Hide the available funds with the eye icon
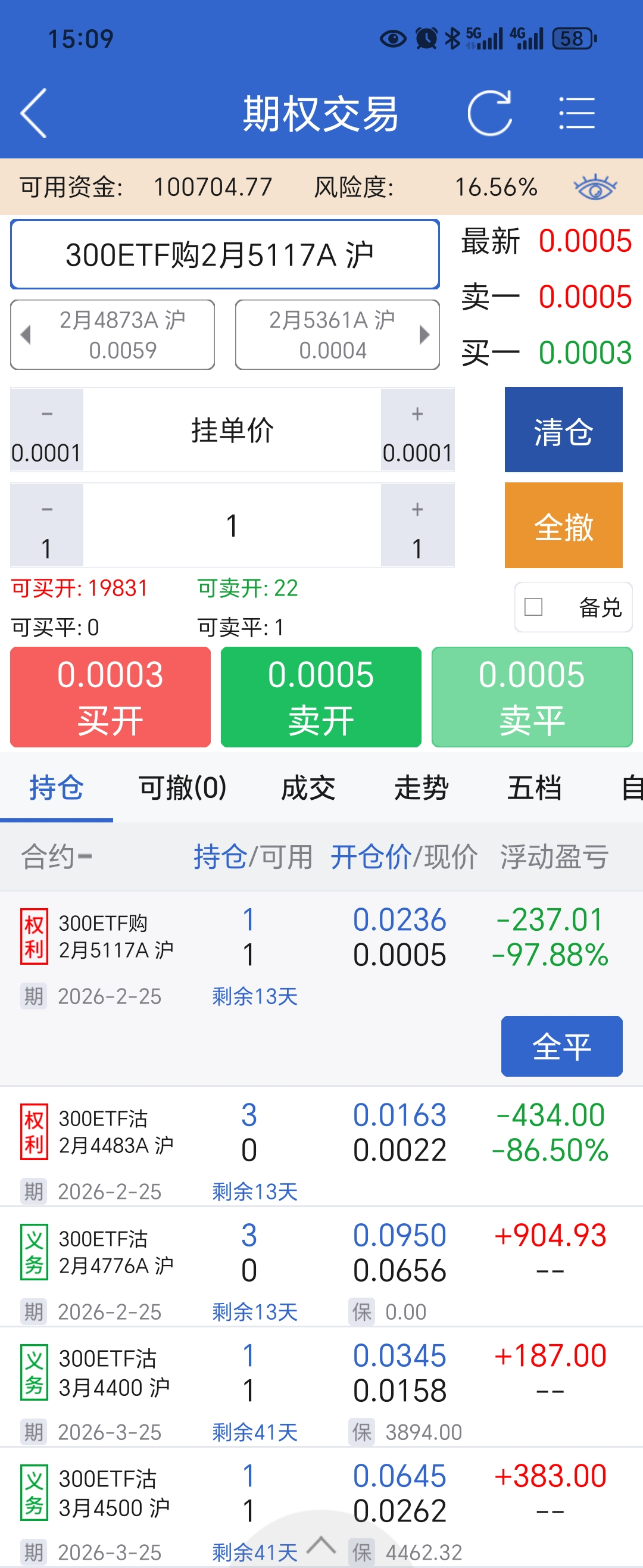Screen dimensions: 643x1568 595,188
